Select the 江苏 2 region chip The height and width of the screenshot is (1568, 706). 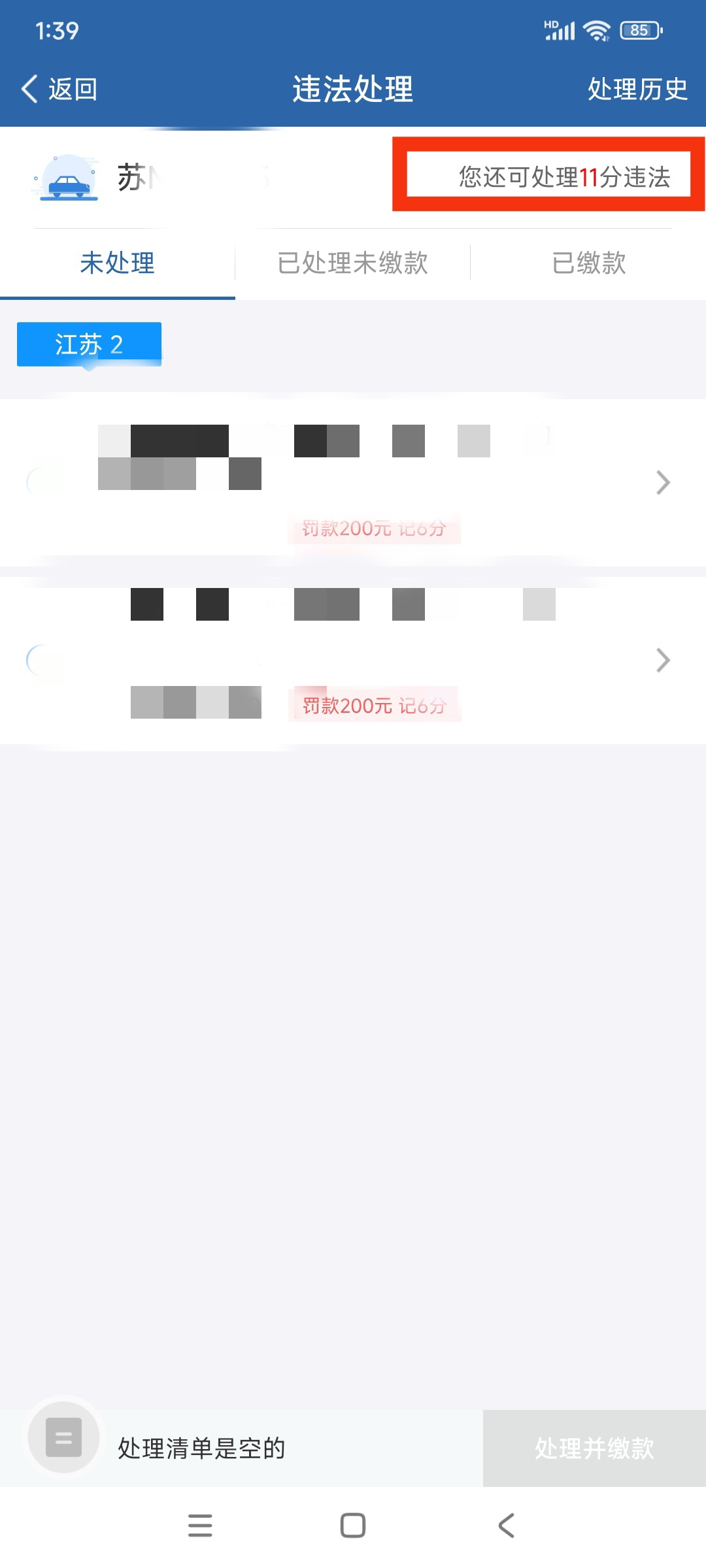(x=89, y=344)
